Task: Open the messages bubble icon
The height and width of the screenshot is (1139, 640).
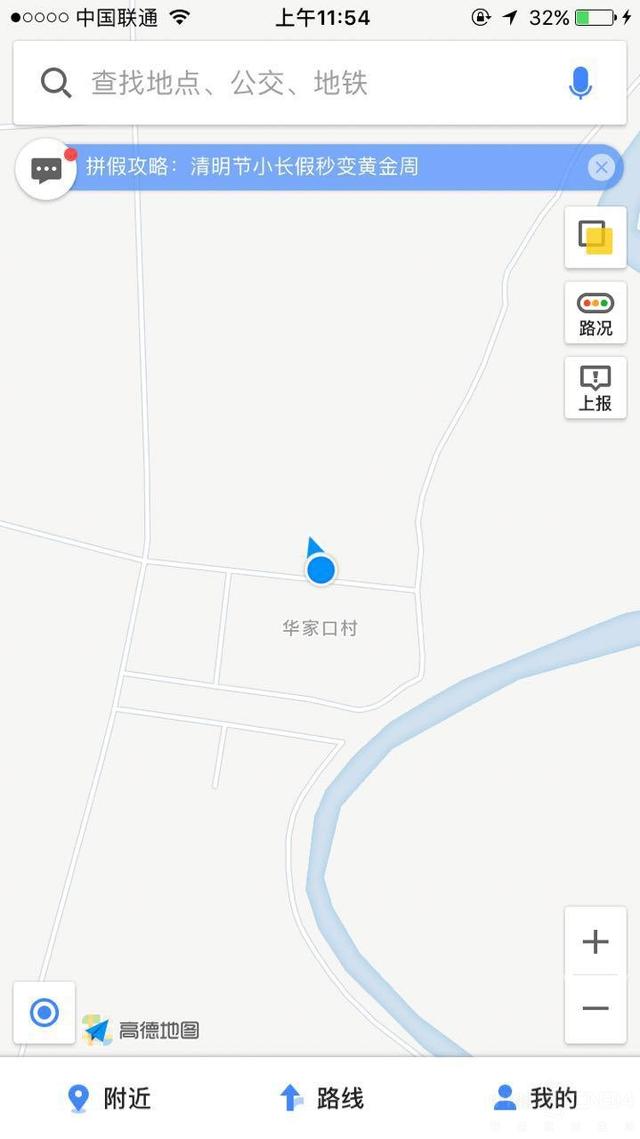Action: coord(46,169)
